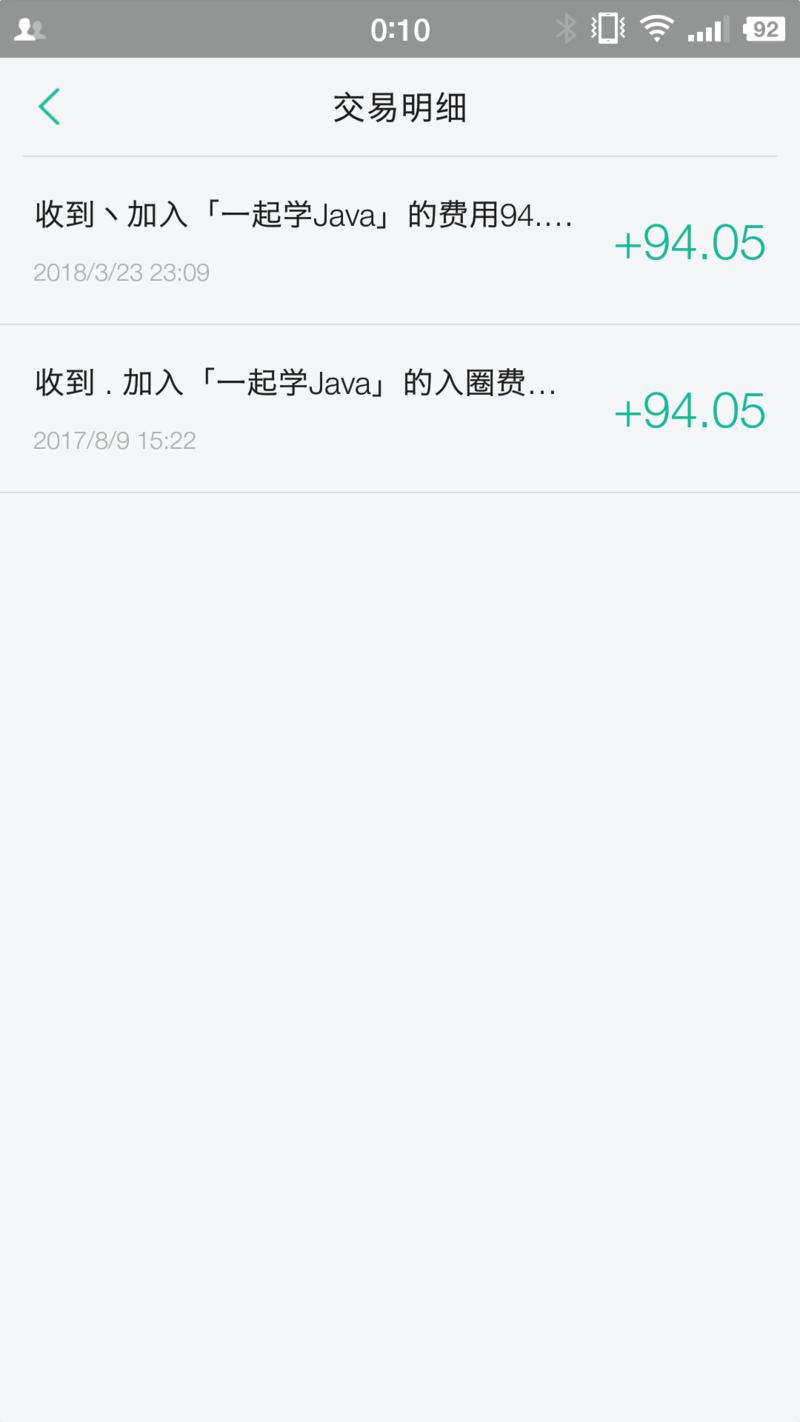The image size is (800, 1422).
Task: Select the 交易明细 page title
Action: (400, 106)
